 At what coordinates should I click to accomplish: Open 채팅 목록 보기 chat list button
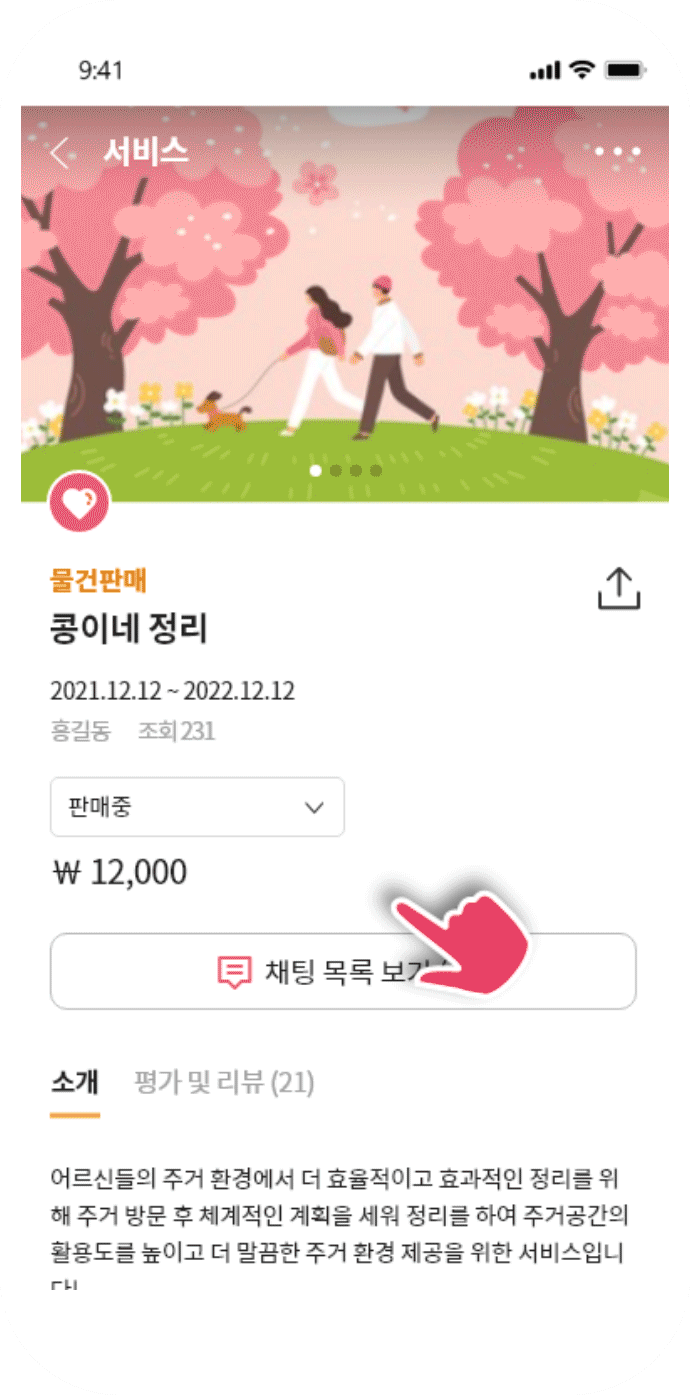point(342,971)
